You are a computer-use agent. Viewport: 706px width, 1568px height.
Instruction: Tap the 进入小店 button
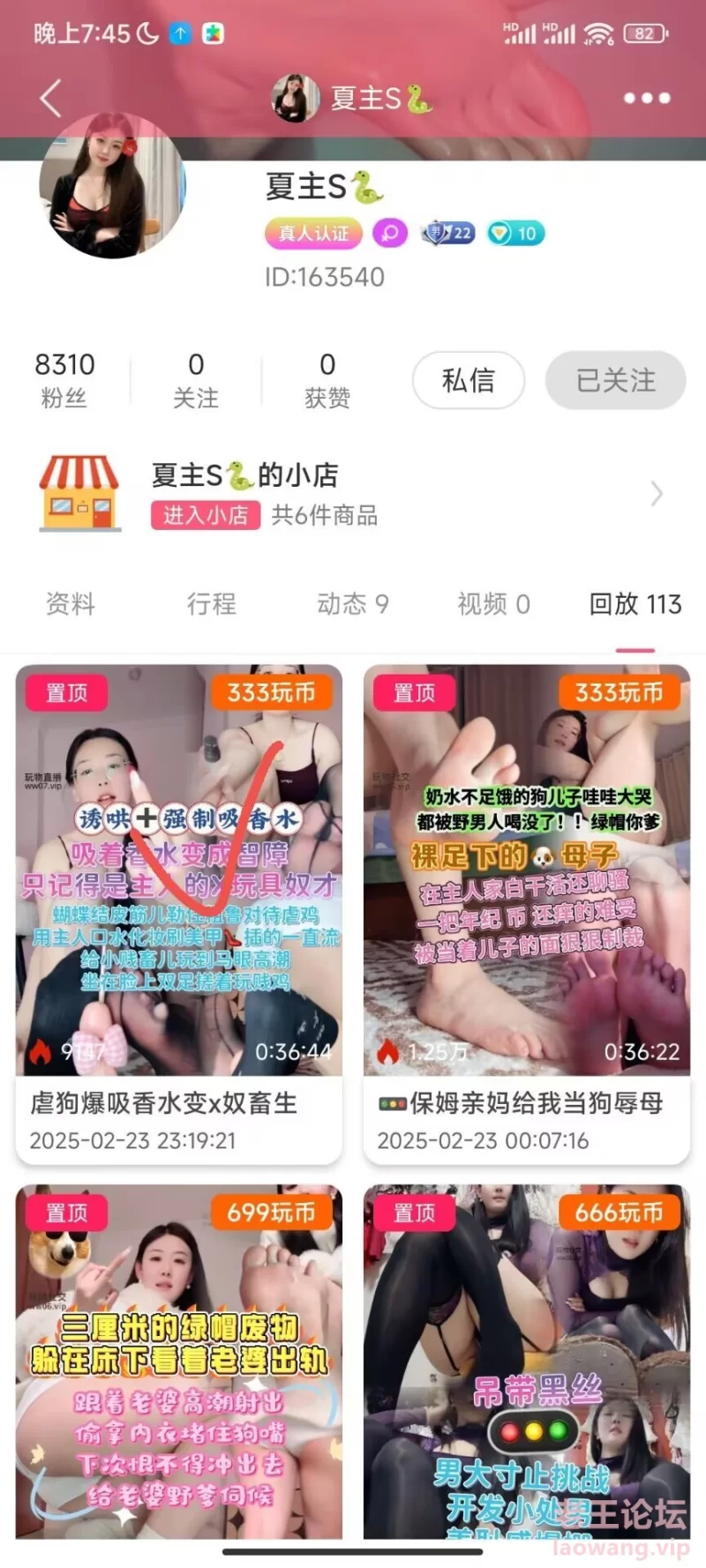(205, 515)
